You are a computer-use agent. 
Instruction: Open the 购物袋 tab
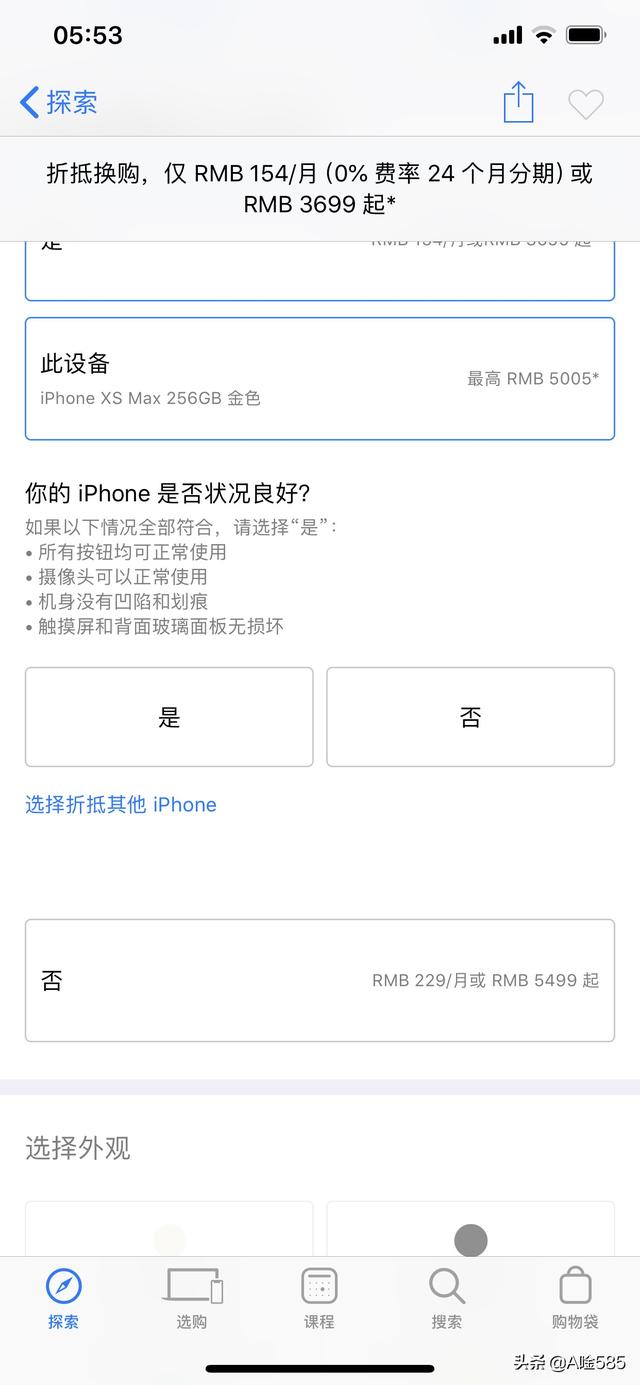click(x=575, y=1298)
